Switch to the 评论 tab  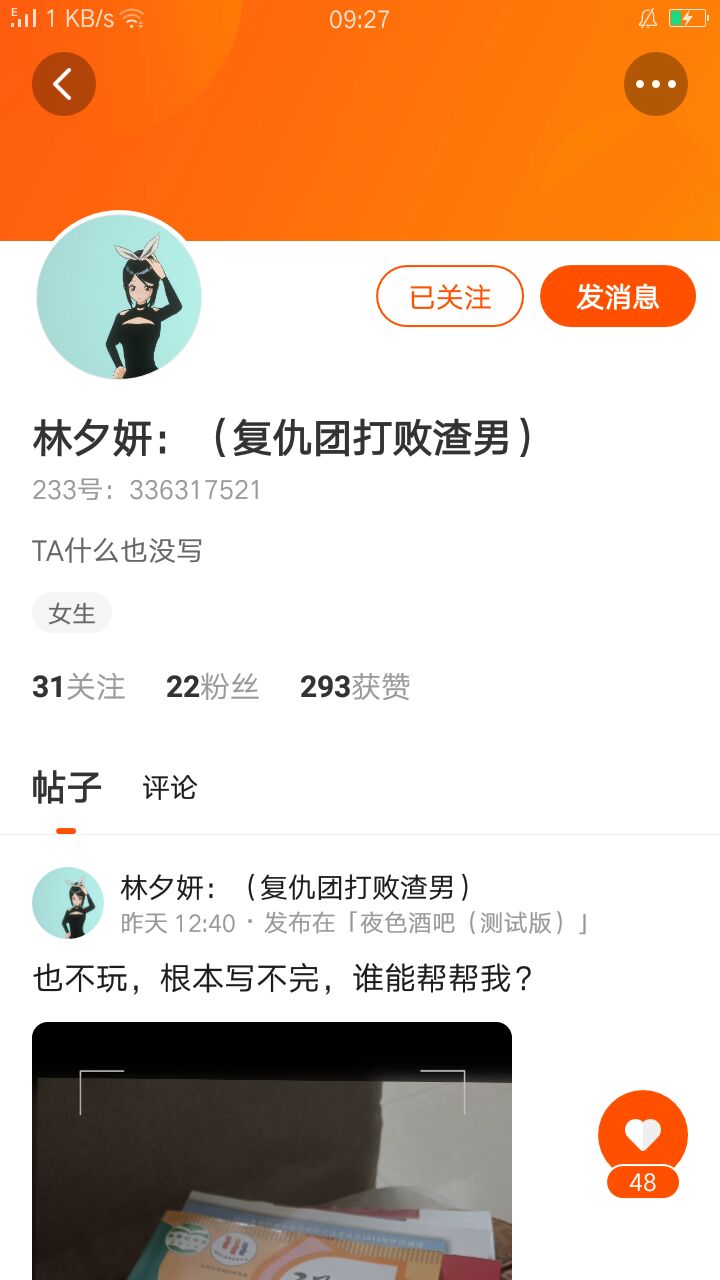click(170, 788)
